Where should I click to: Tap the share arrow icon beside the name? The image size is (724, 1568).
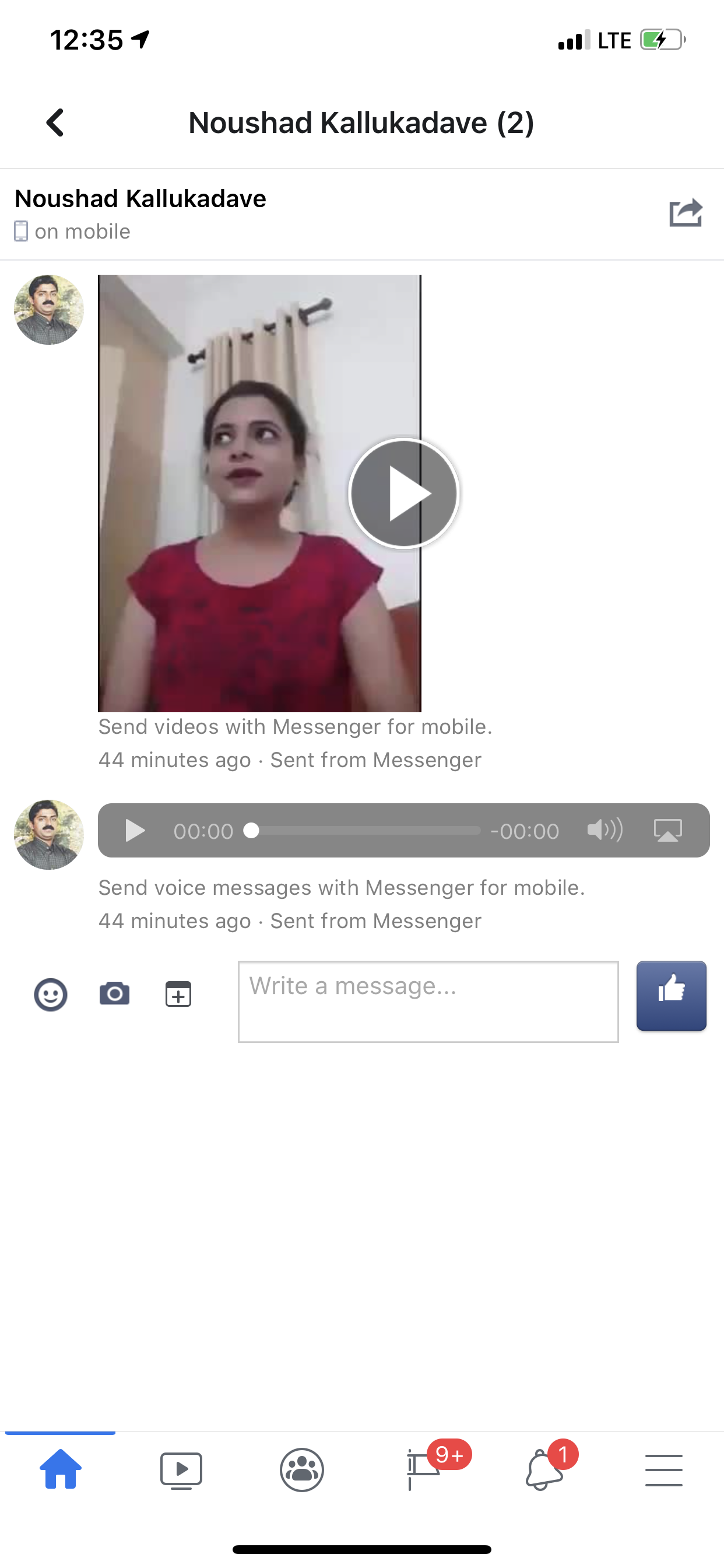click(686, 213)
